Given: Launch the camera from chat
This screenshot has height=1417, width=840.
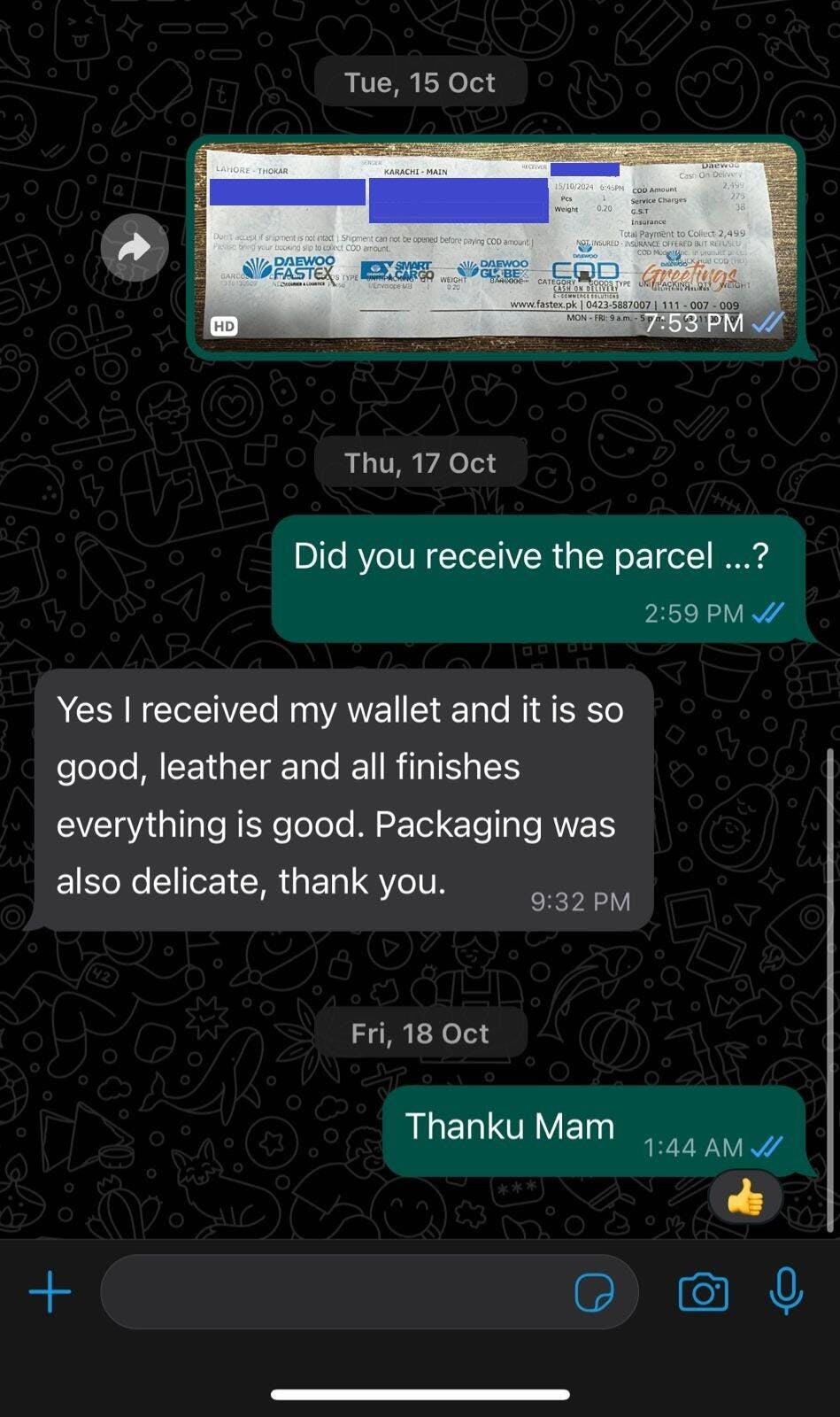Looking at the screenshot, I should [x=703, y=1291].
